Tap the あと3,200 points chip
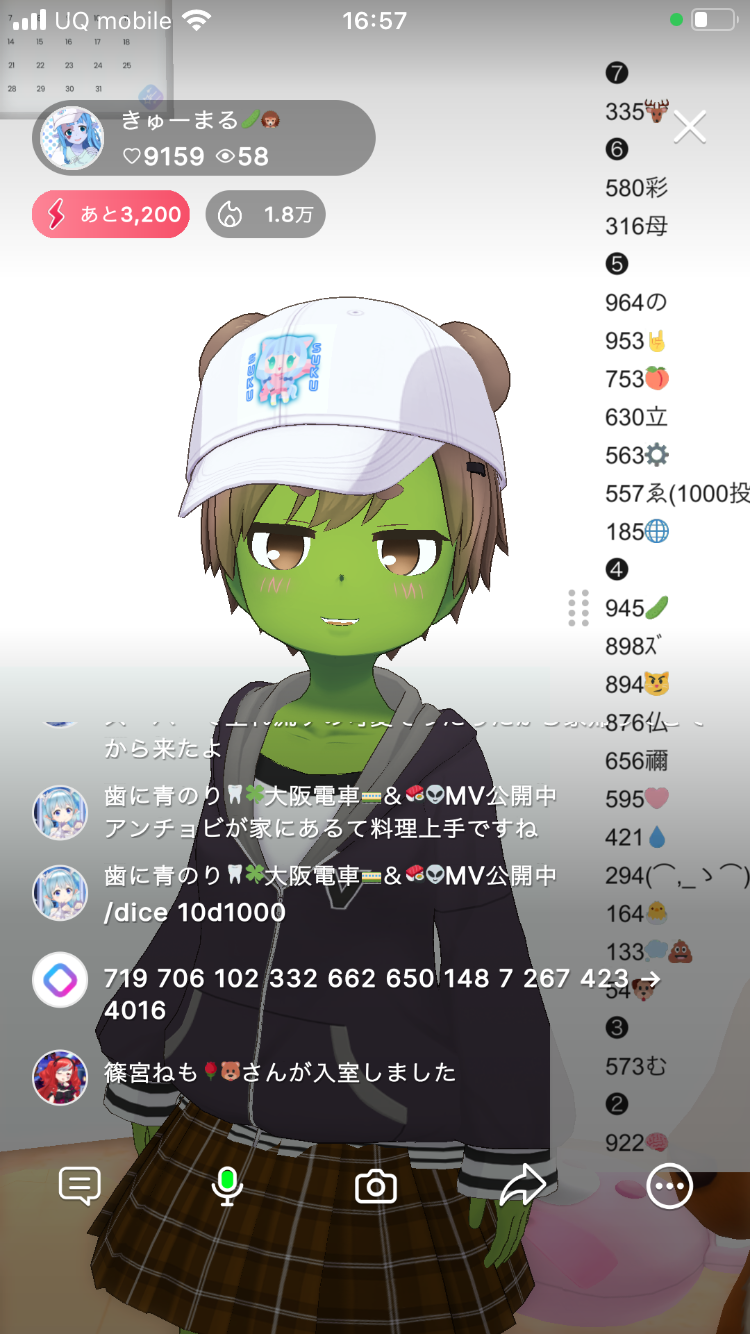 click(x=111, y=214)
